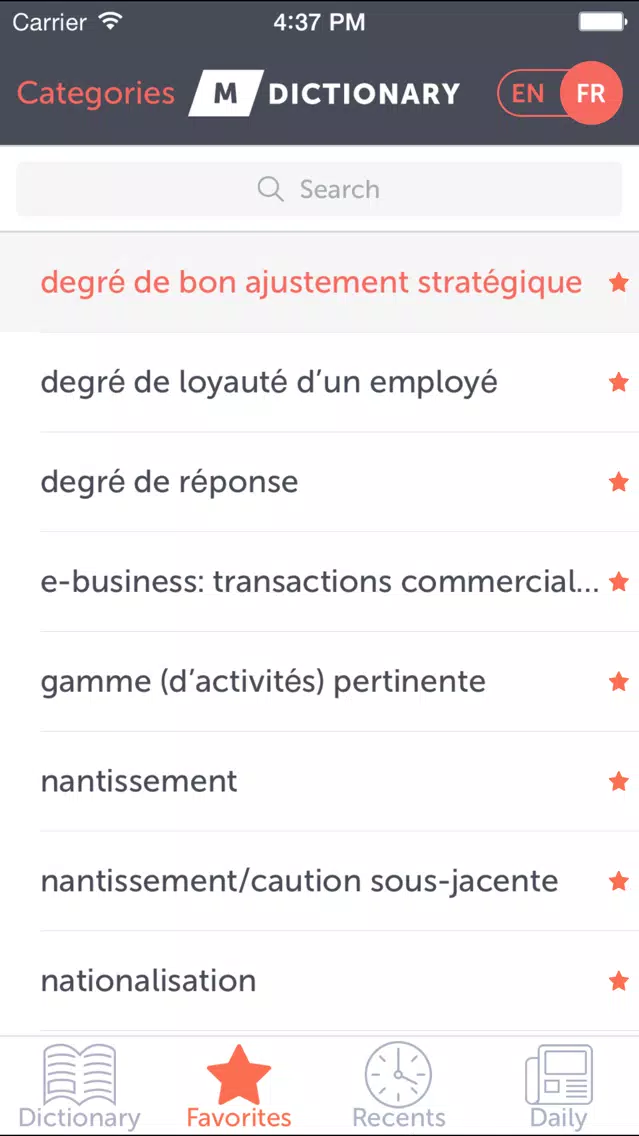Open entry degré de loyauté d'un employé
The image size is (639, 1136).
click(x=320, y=383)
